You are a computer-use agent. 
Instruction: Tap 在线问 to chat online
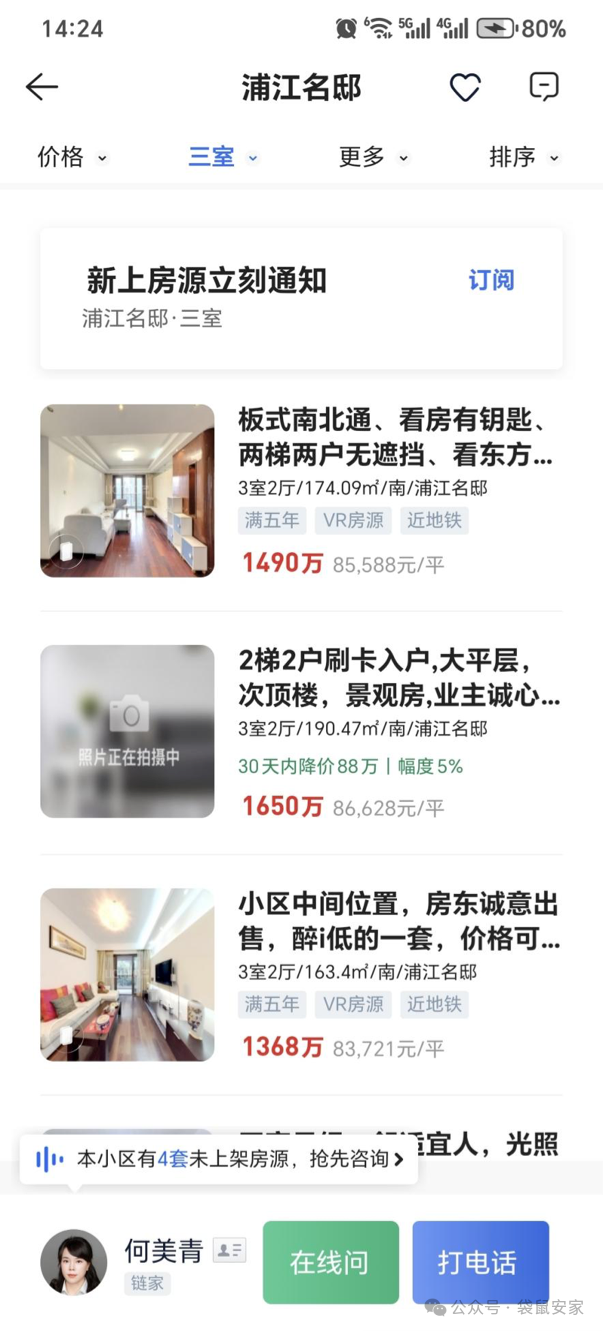tap(330, 1262)
